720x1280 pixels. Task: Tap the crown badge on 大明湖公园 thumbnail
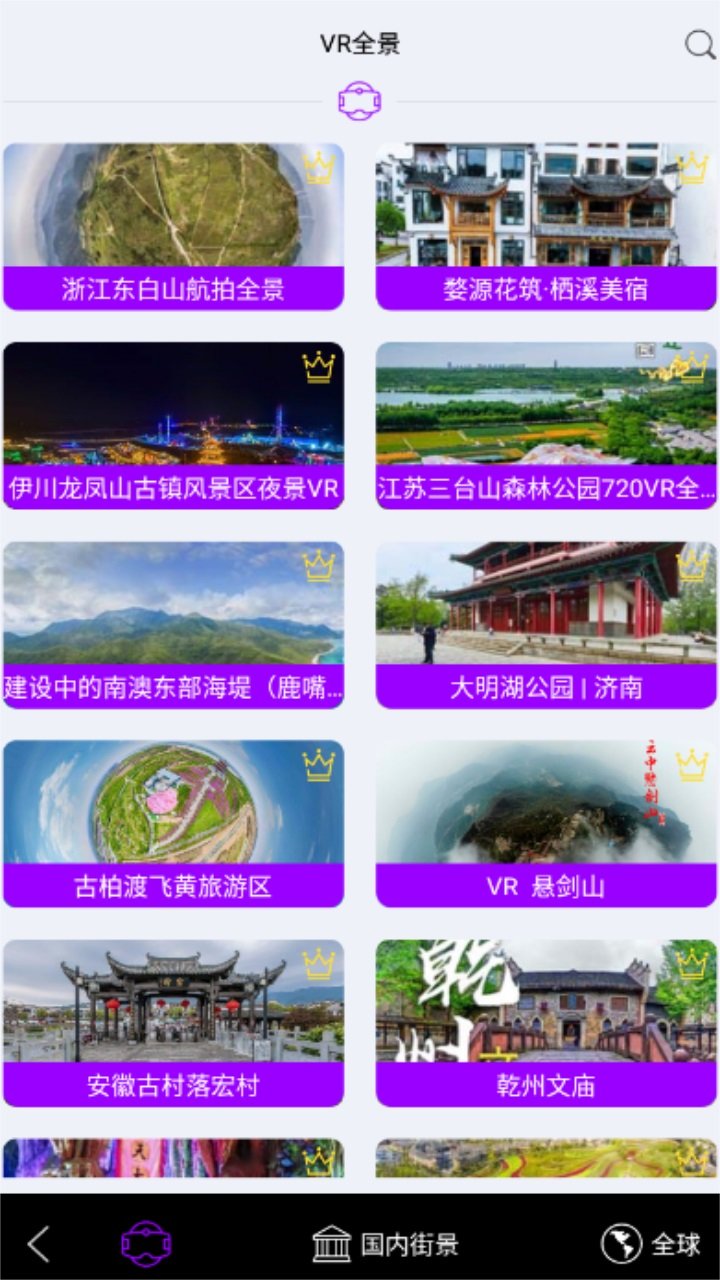pos(690,570)
